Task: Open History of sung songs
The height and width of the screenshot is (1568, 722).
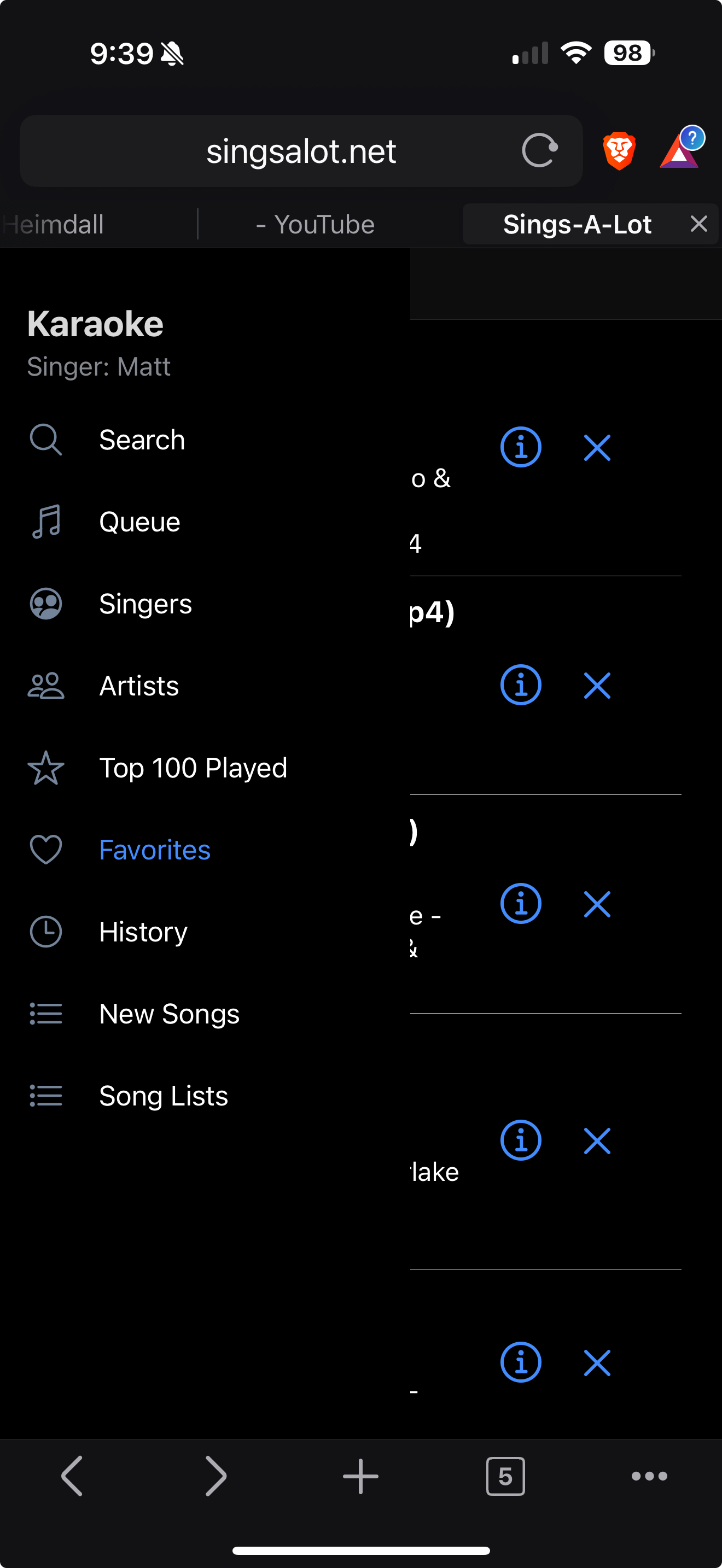Action: 143,932
